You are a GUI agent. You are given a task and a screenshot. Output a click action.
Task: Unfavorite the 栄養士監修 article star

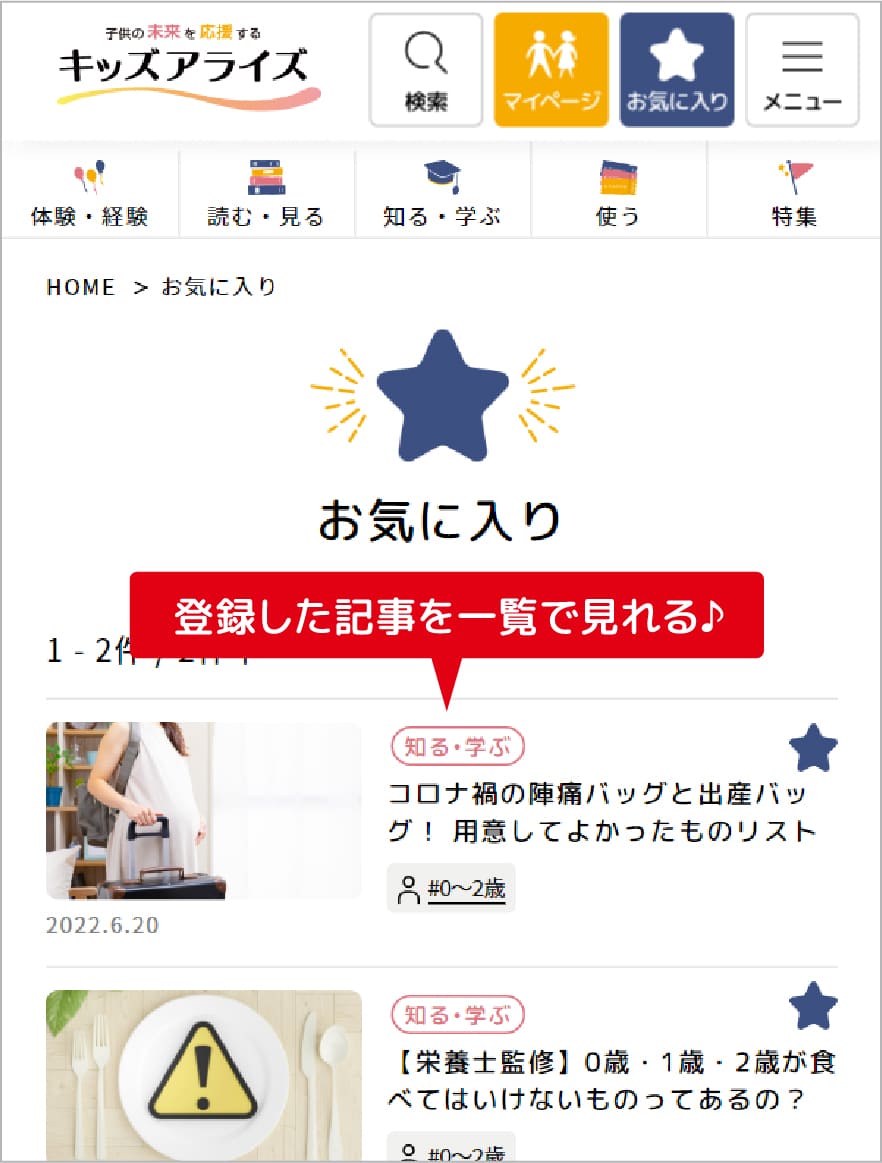pyautogui.click(x=813, y=1006)
